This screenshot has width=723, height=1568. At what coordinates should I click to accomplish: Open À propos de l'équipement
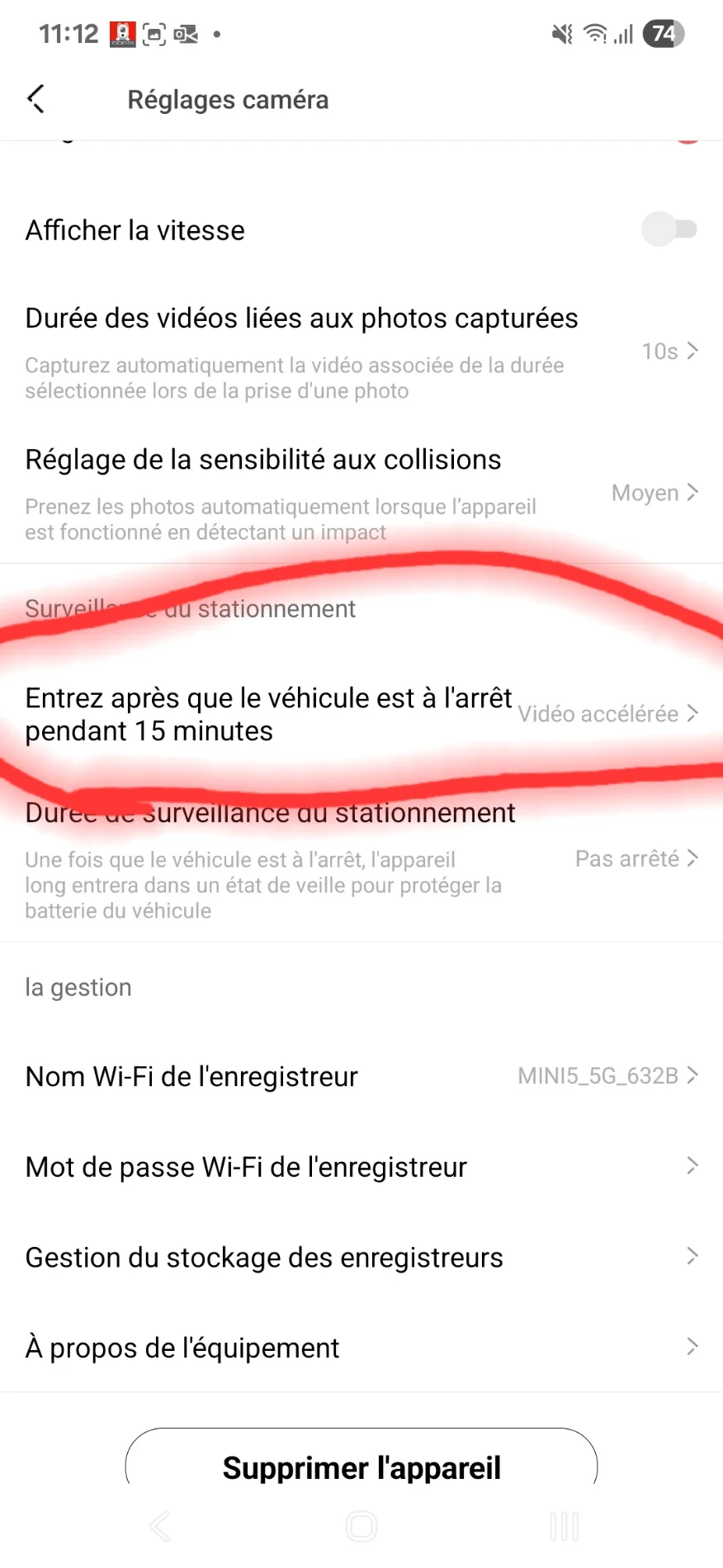(361, 1347)
